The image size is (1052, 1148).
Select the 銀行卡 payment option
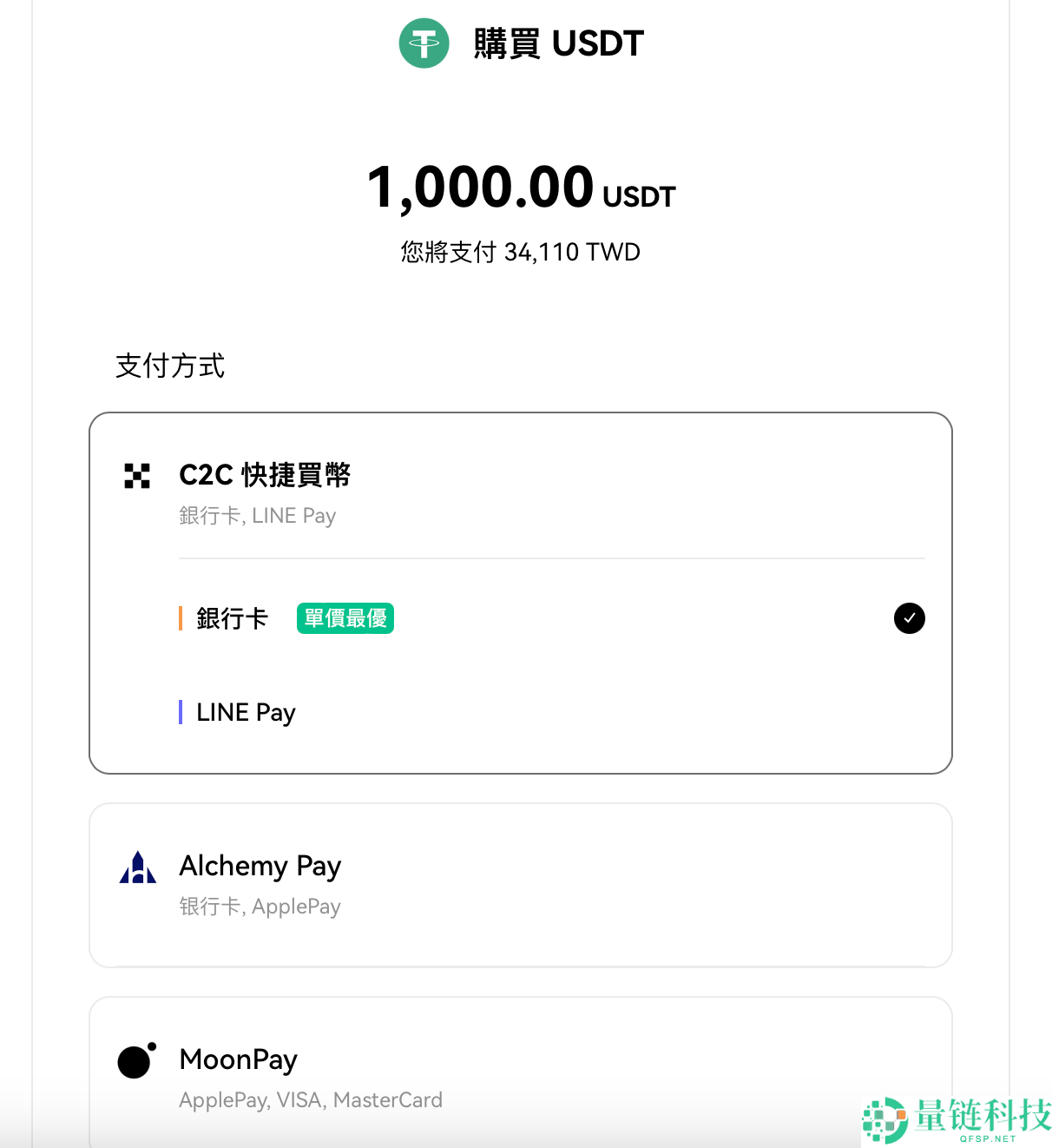(231, 618)
